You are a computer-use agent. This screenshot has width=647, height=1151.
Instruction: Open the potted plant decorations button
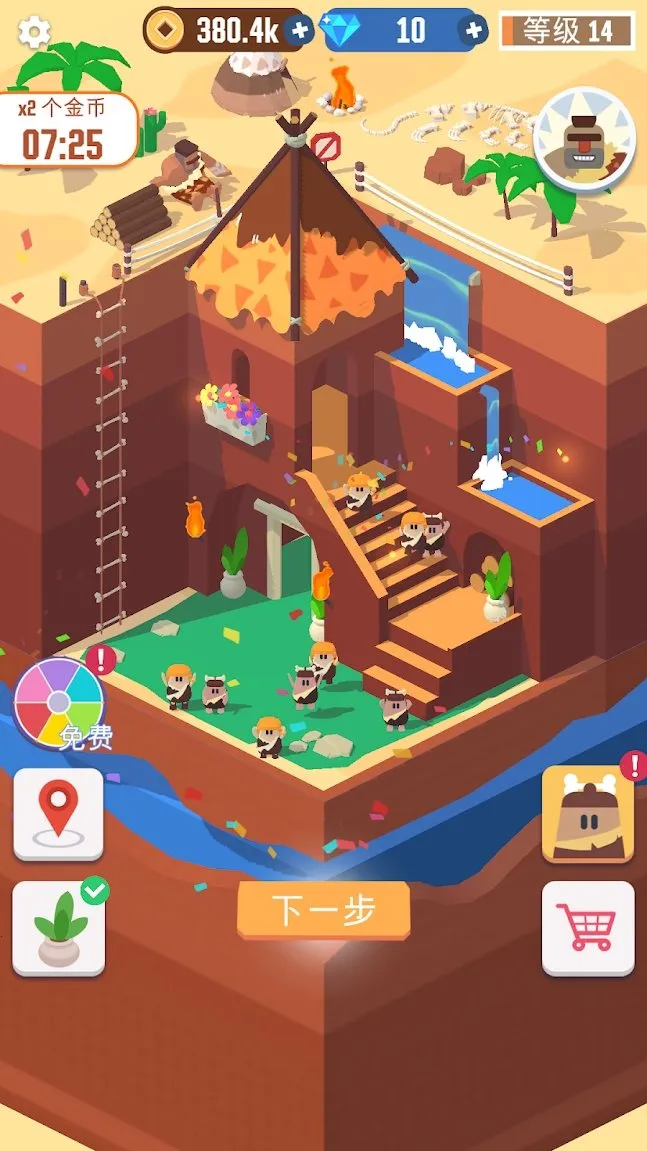(x=59, y=927)
